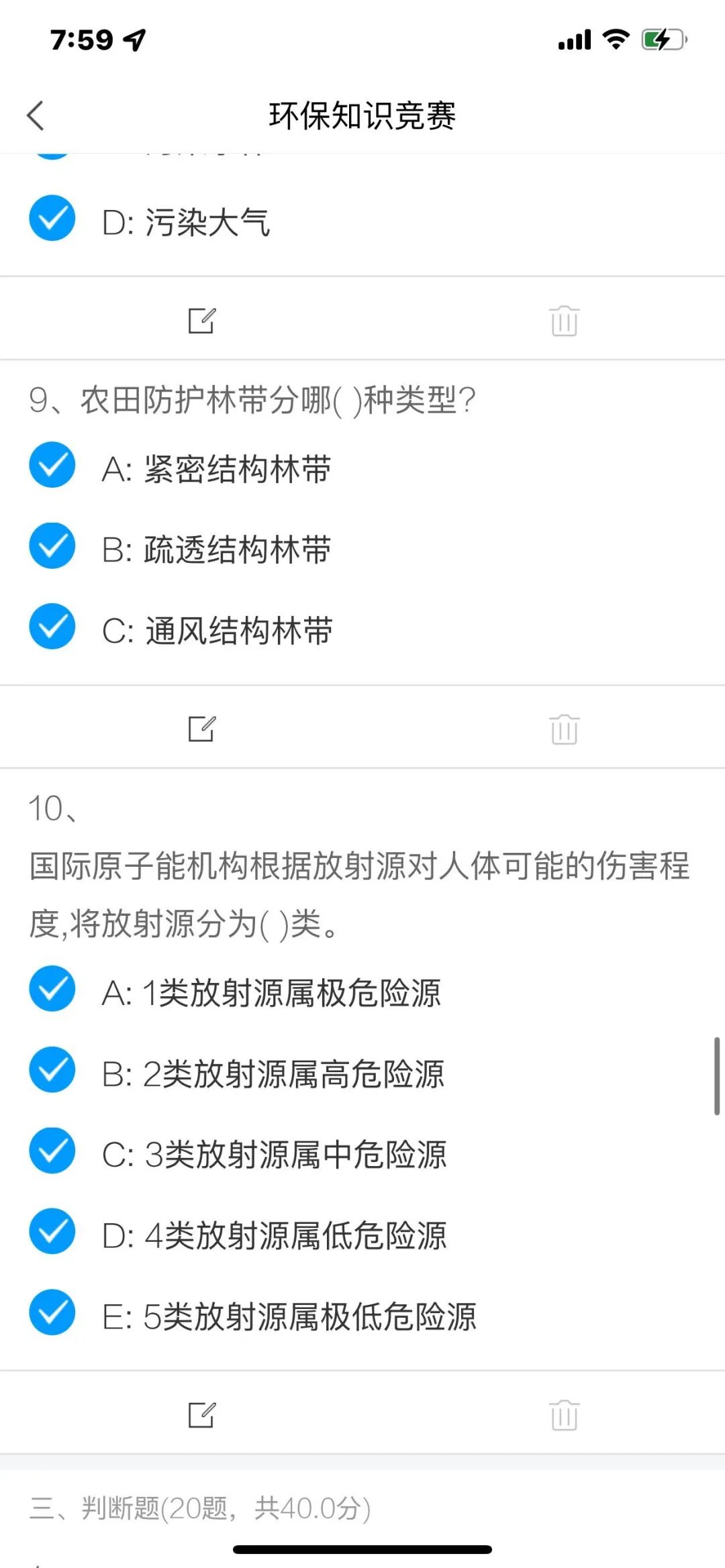Toggle option B: 2类放射源属高危险源
Image resolution: width=725 pixels, height=1568 pixels.
pyautogui.click(x=52, y=1070)
